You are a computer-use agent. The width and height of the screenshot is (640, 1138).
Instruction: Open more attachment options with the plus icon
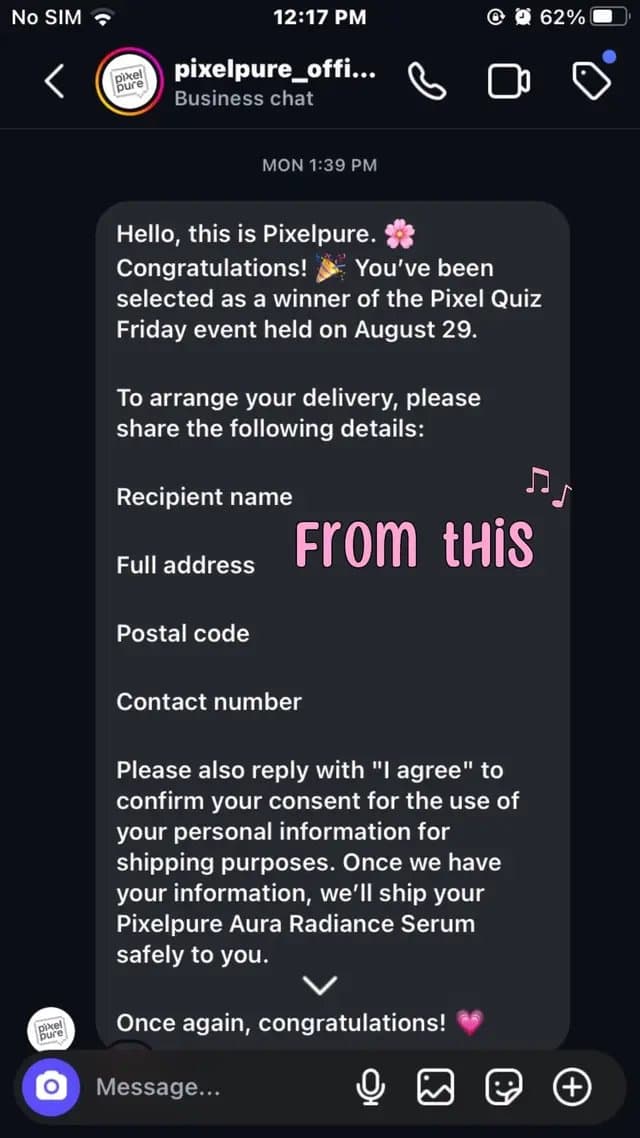click(573, 1086)
